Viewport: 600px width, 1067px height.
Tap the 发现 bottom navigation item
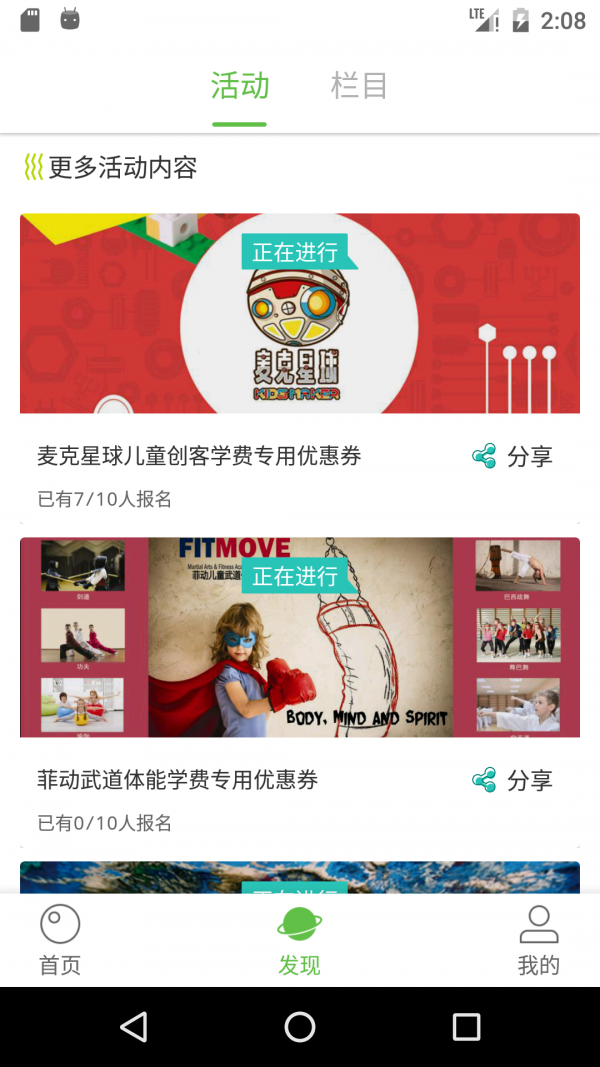point(299,940)
